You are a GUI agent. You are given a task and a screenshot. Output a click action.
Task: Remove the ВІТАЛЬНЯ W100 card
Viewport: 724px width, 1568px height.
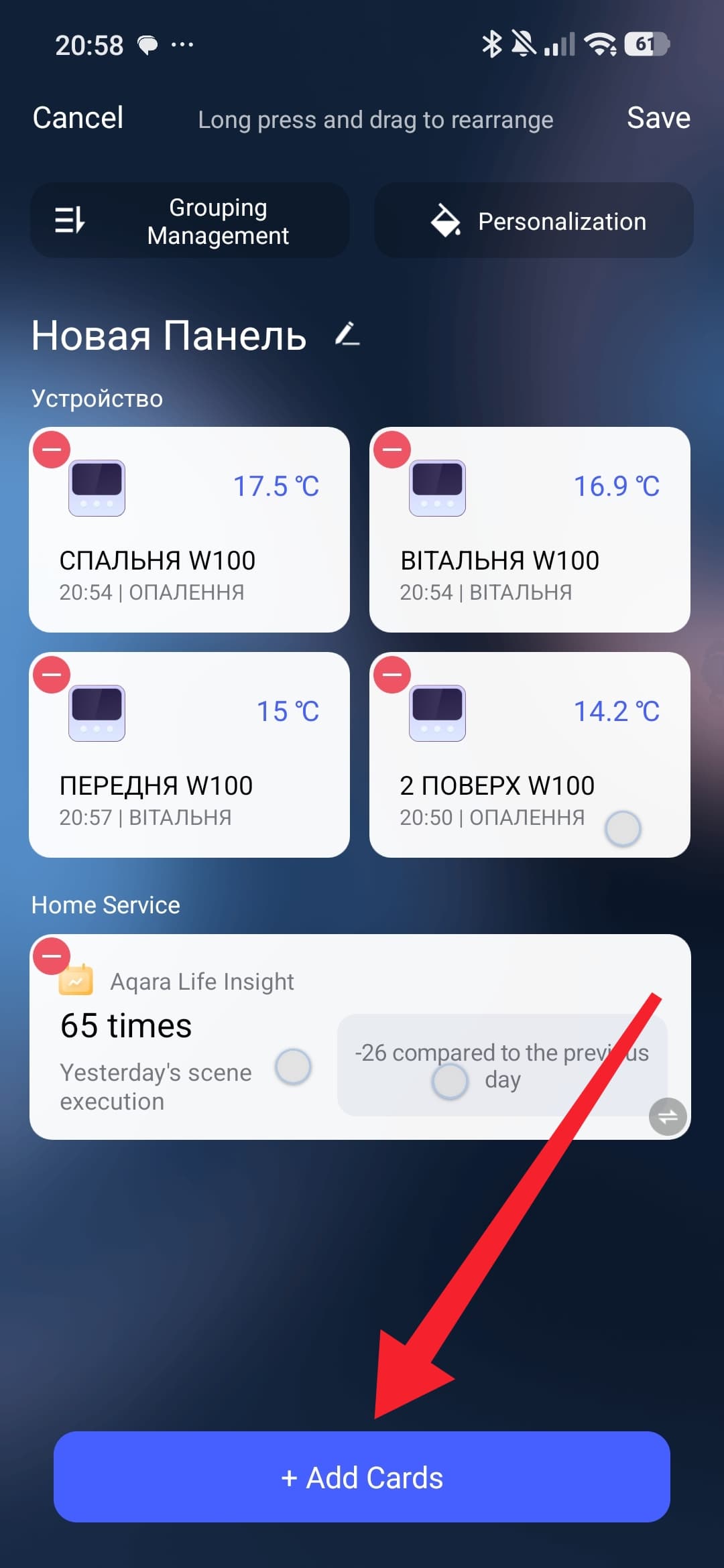pos(392,449)
